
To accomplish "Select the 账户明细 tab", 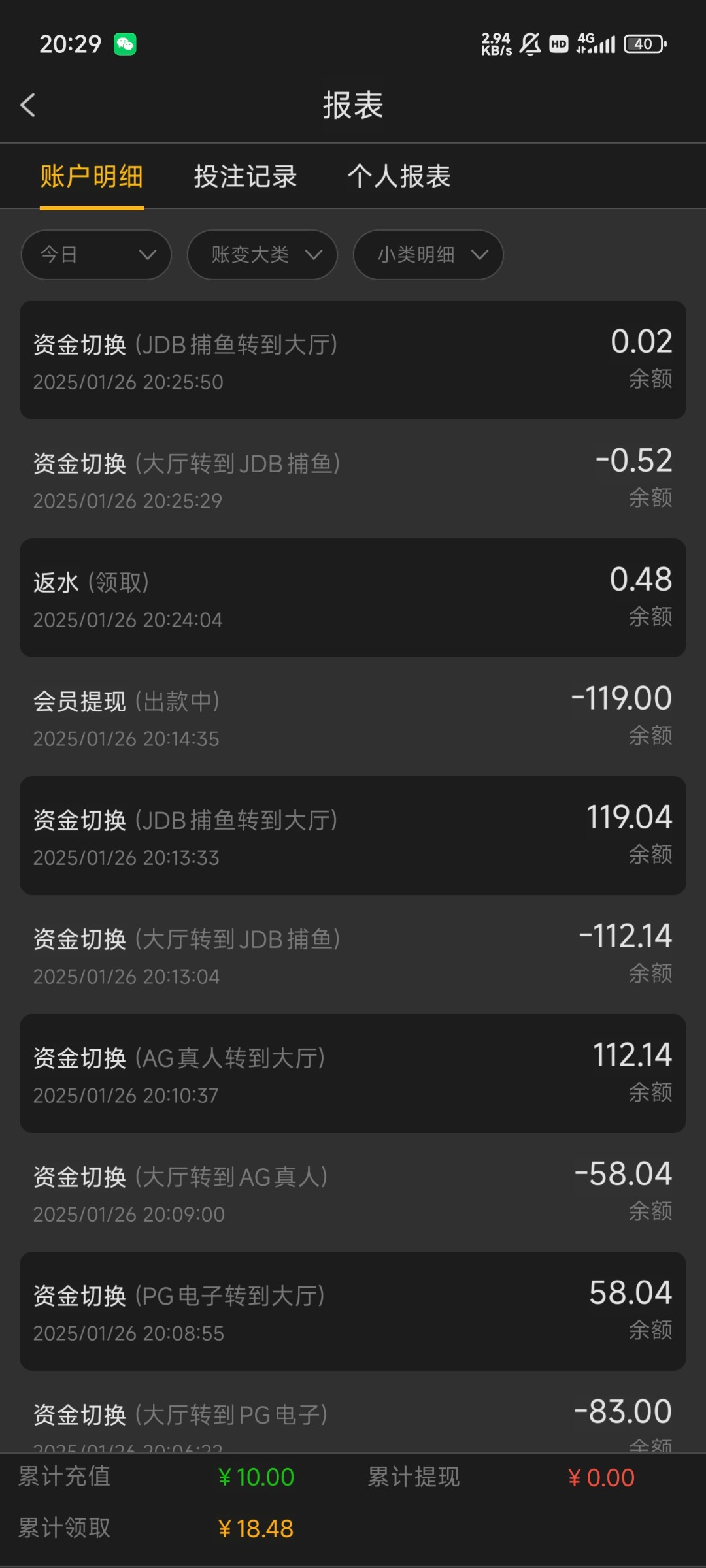I will tap(92, 176).
